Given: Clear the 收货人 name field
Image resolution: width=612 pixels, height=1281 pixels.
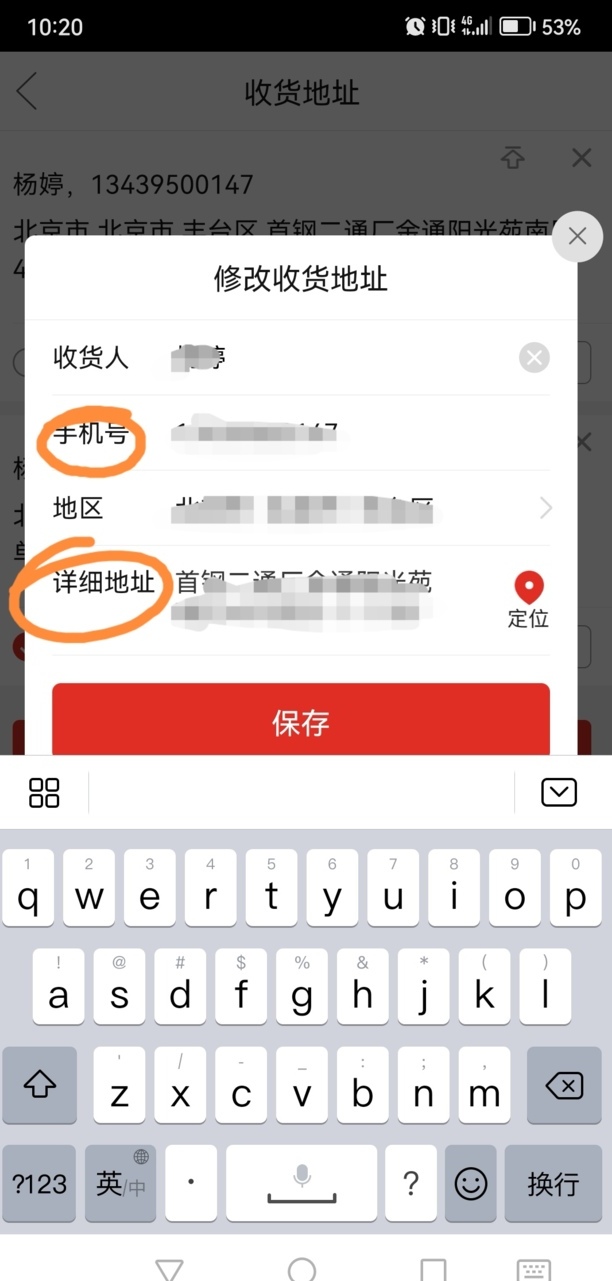Looking at the screenshot, I should [534, 358].
